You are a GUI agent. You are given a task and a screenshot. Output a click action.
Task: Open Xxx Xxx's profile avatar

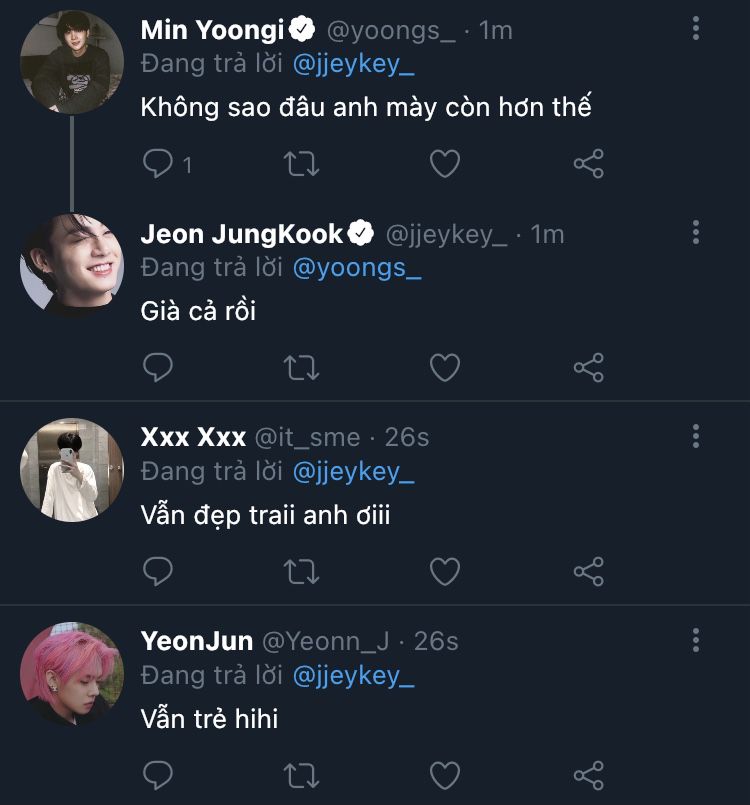tap(72, 470)
